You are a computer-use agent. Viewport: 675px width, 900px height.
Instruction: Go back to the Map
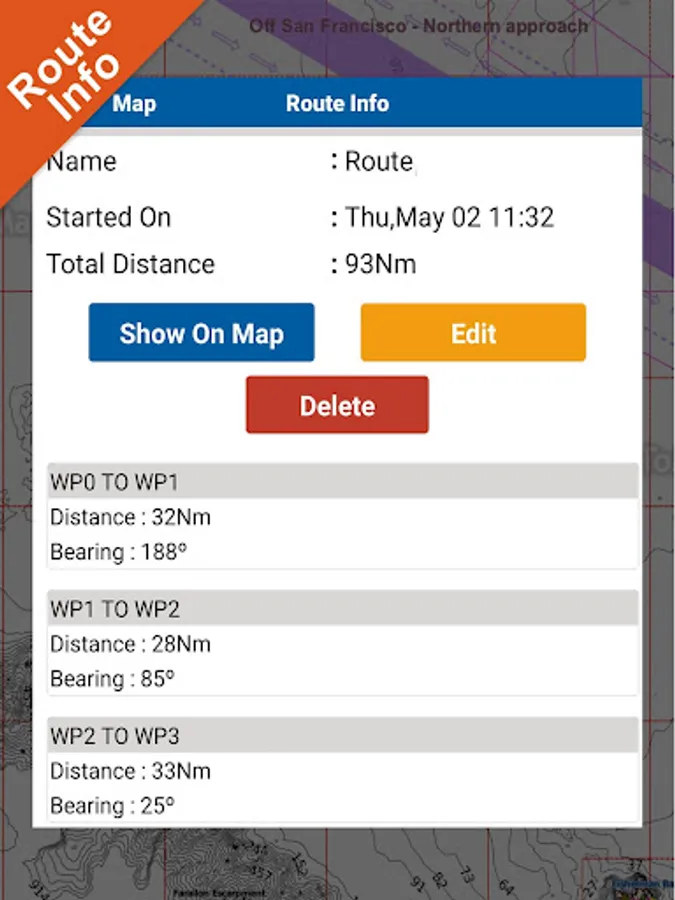point(134,104)
